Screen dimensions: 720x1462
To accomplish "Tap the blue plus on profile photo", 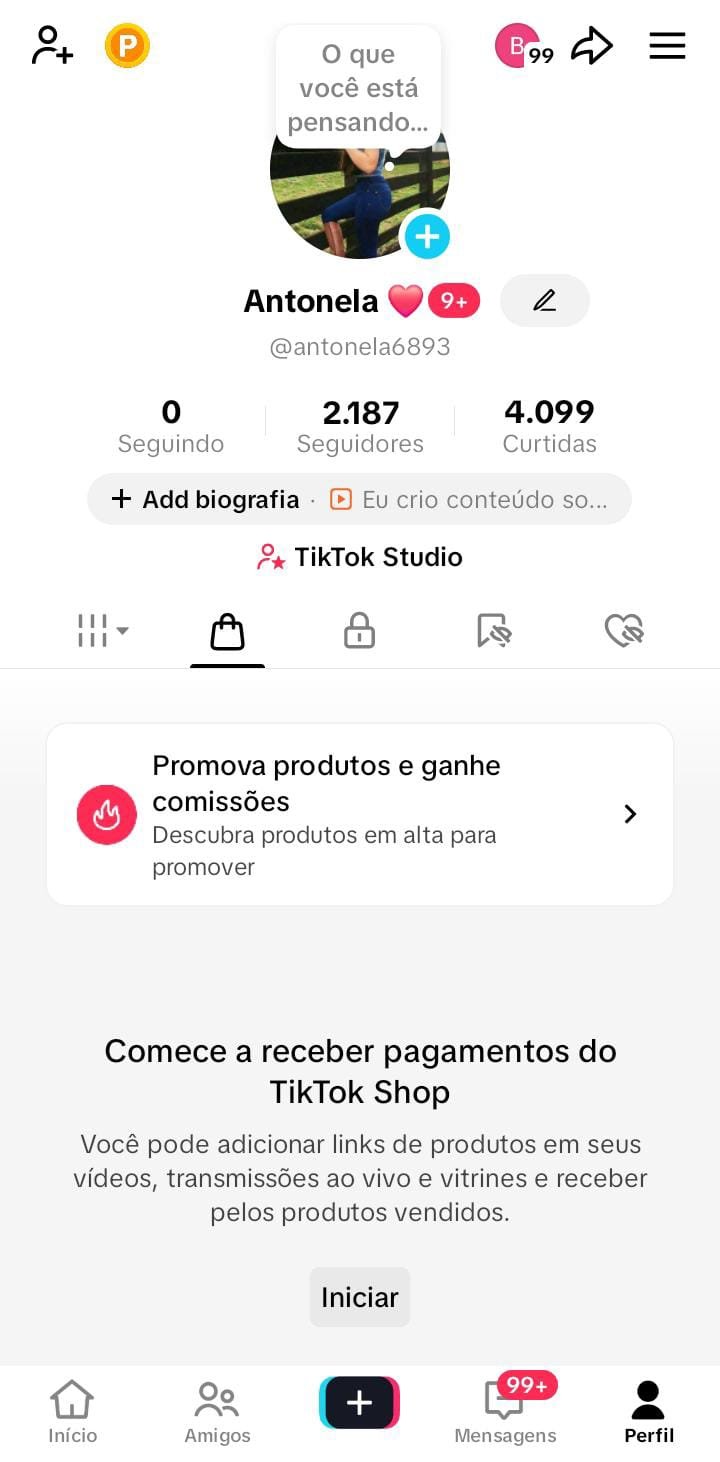I will [427, 237].
